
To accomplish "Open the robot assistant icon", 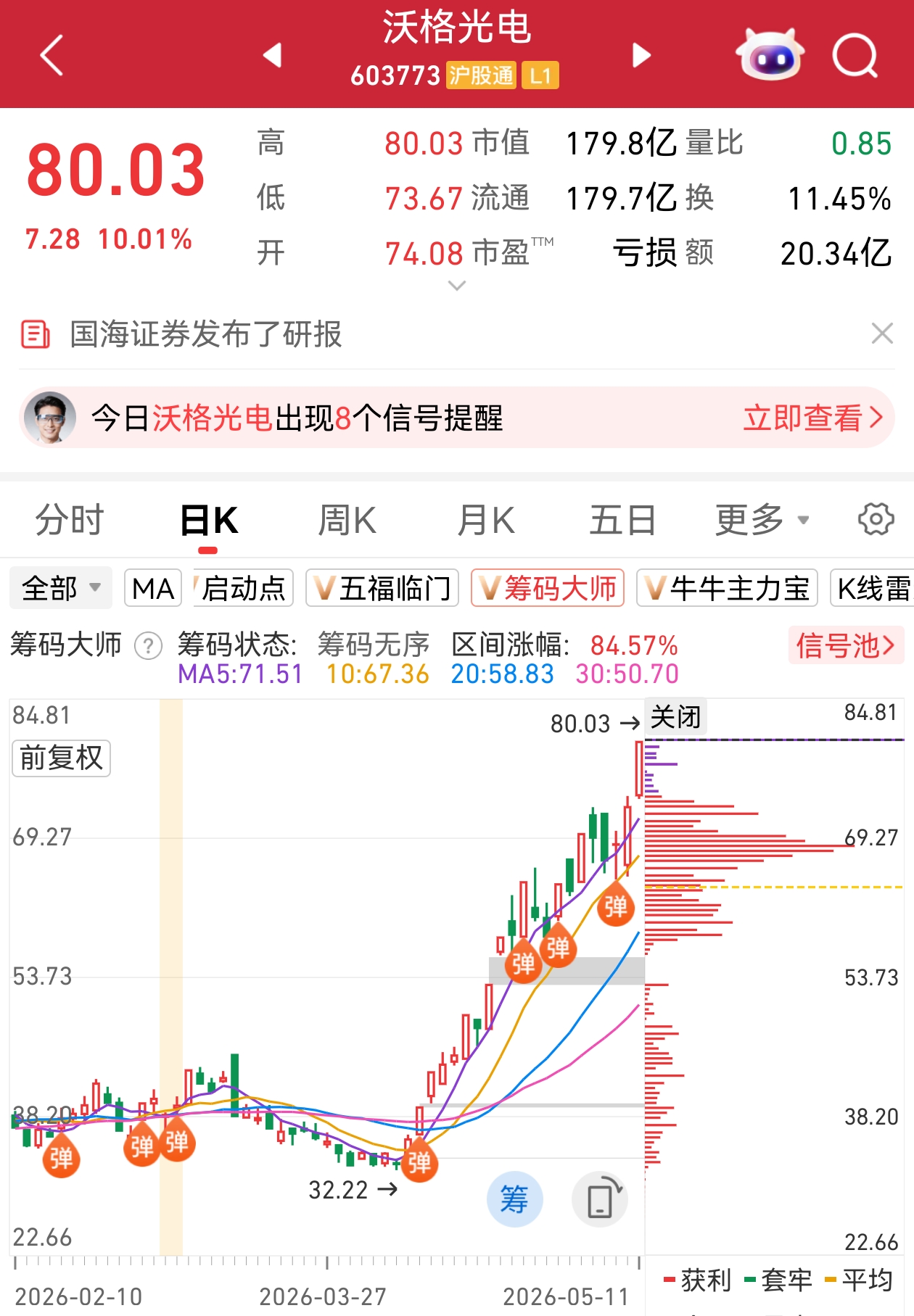I will click(770, 54).
